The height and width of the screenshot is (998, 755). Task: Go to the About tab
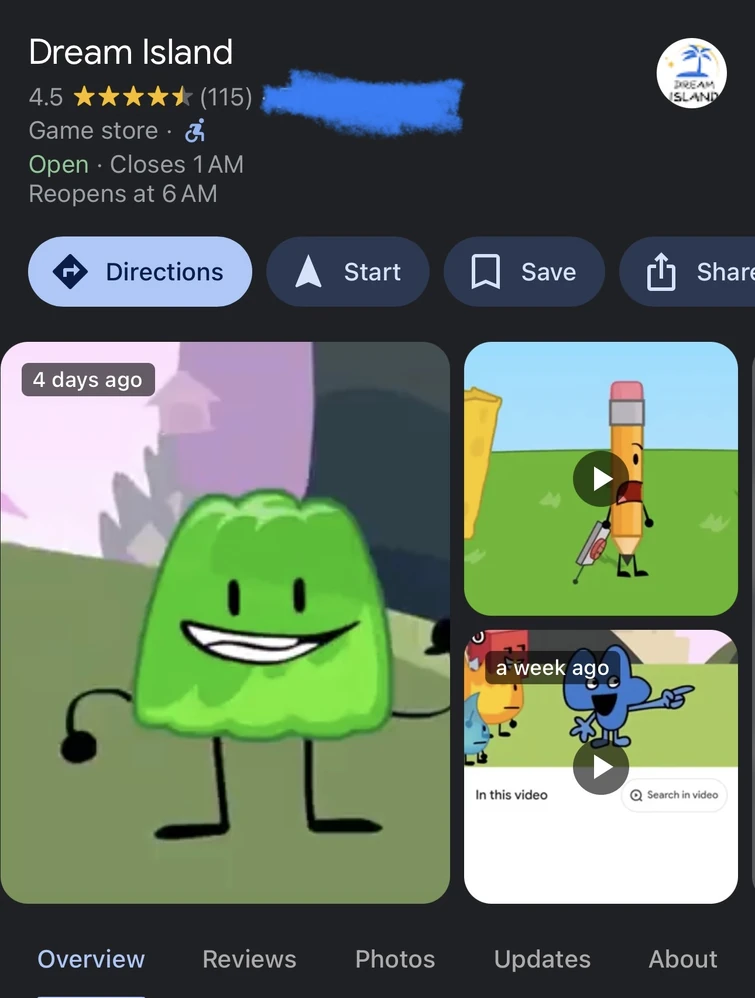click(683, 959)
